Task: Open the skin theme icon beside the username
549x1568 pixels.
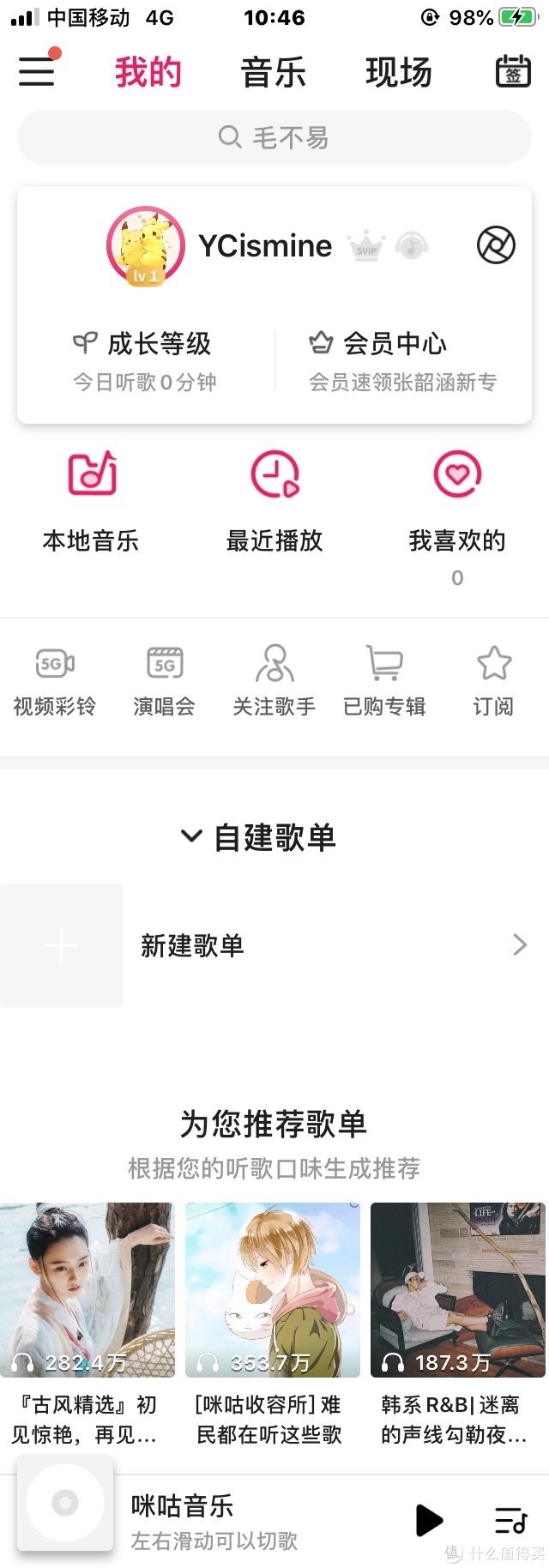Action: point(496,245)
